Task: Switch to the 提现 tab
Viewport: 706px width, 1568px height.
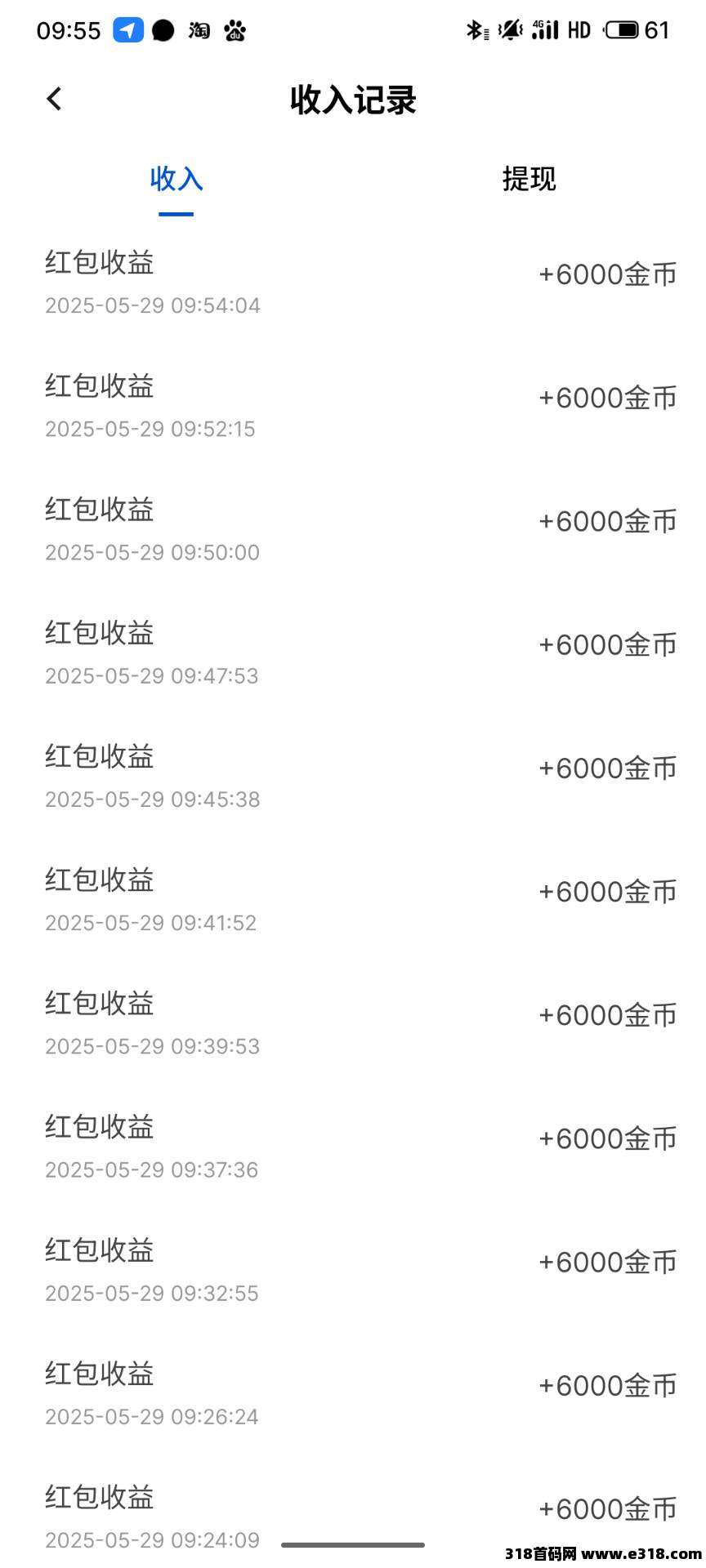Action: click(529, 179)
